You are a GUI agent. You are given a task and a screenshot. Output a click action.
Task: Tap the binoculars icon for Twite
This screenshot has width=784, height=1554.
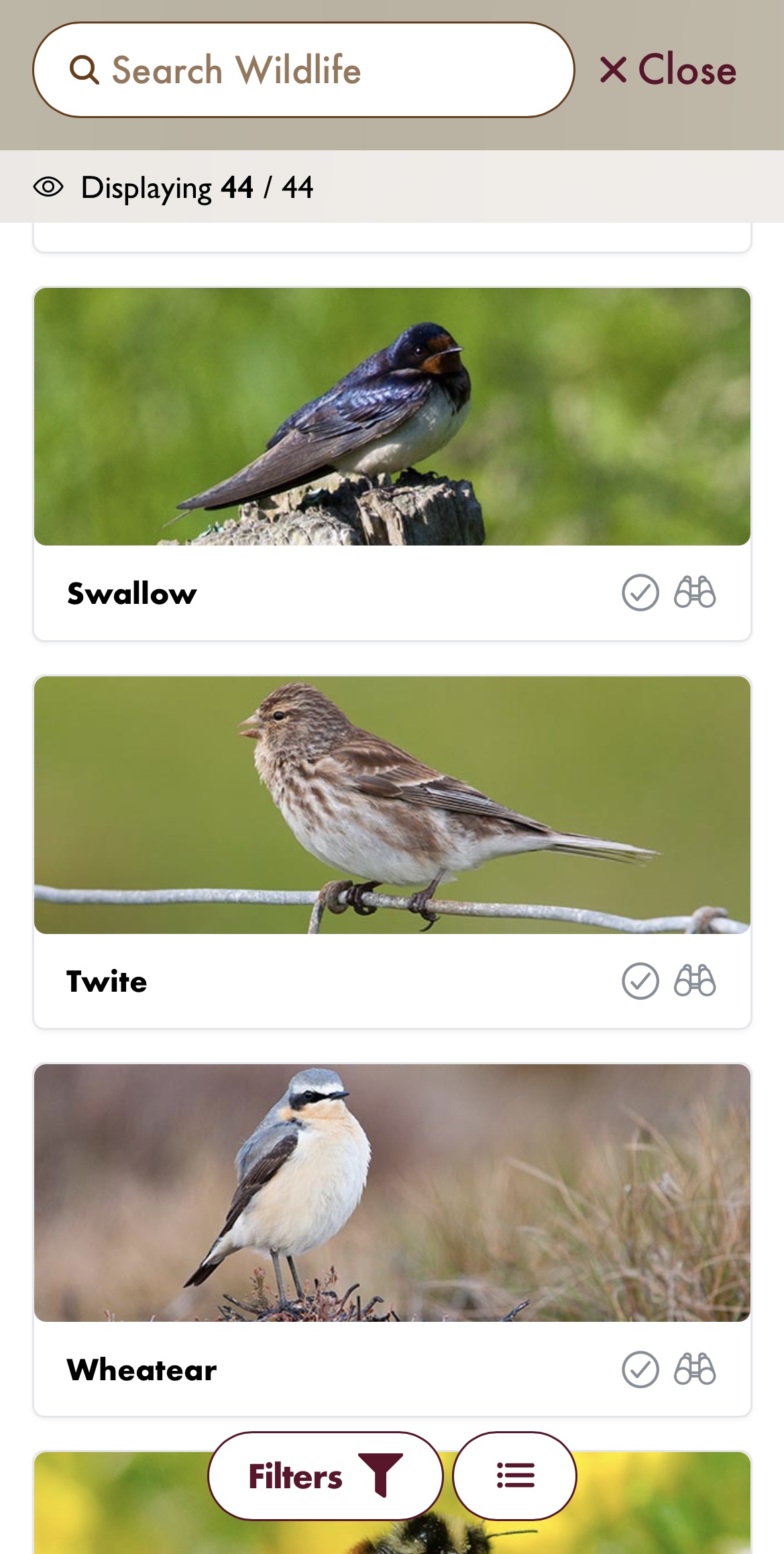click(695, 982)
